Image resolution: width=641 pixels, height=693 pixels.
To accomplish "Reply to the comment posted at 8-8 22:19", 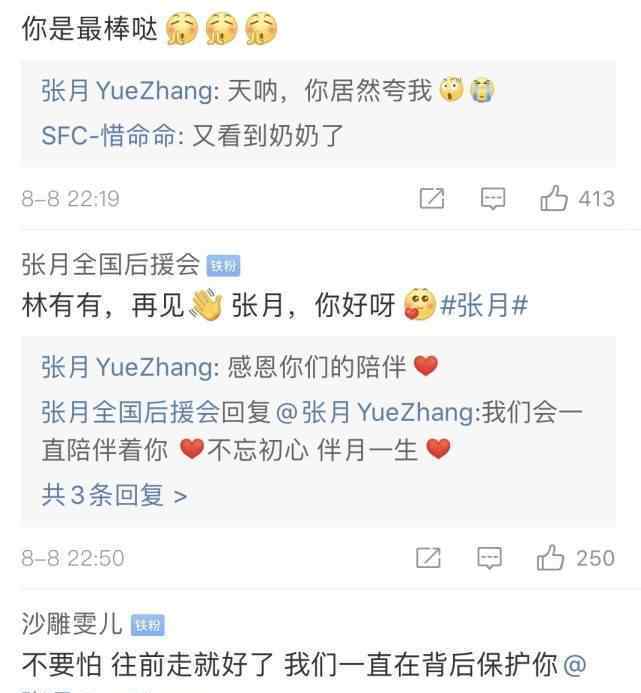I will coord(492,199).
